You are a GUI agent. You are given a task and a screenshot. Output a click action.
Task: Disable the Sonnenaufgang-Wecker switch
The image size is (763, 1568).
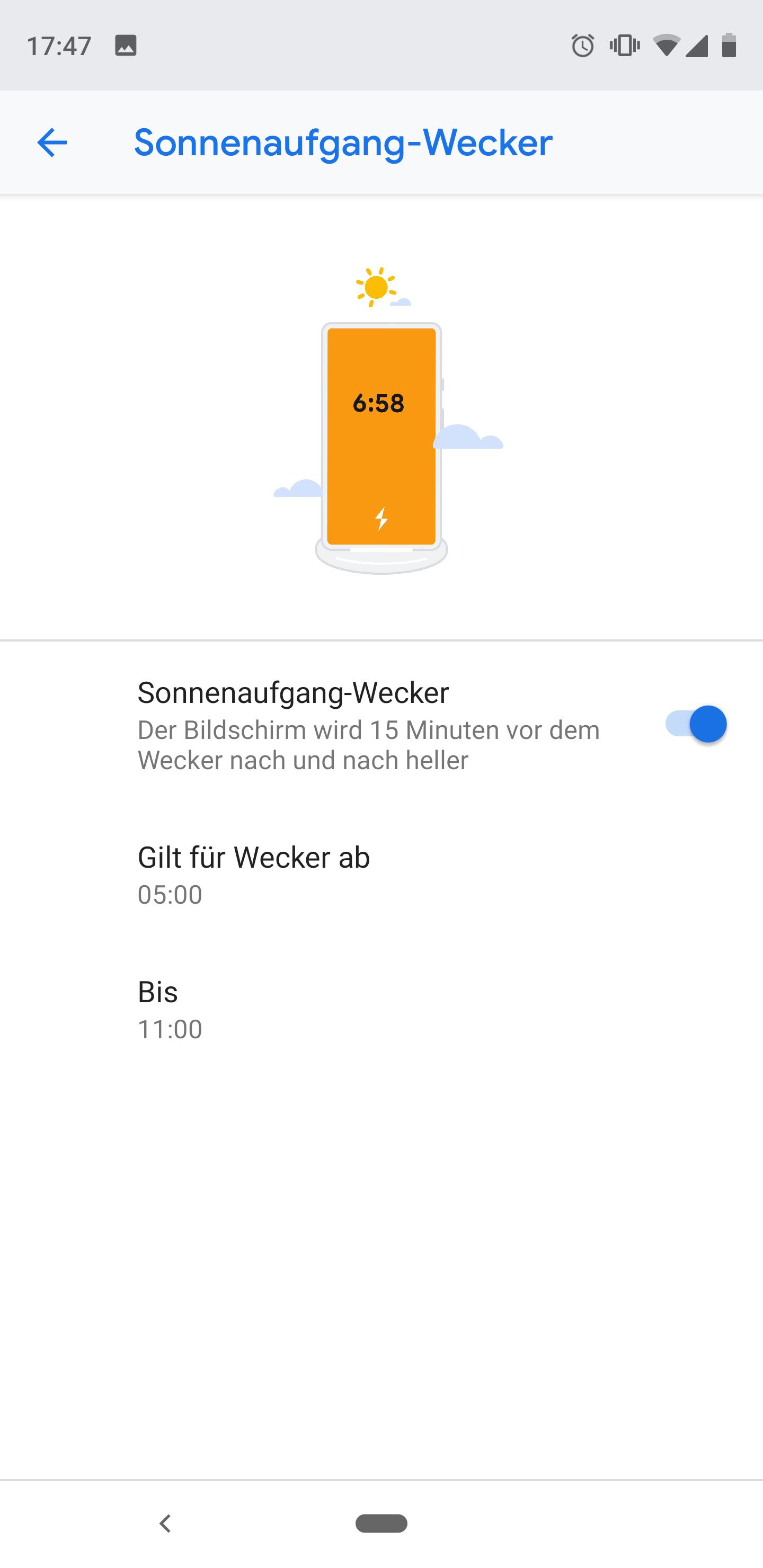[x=695, y=724]
